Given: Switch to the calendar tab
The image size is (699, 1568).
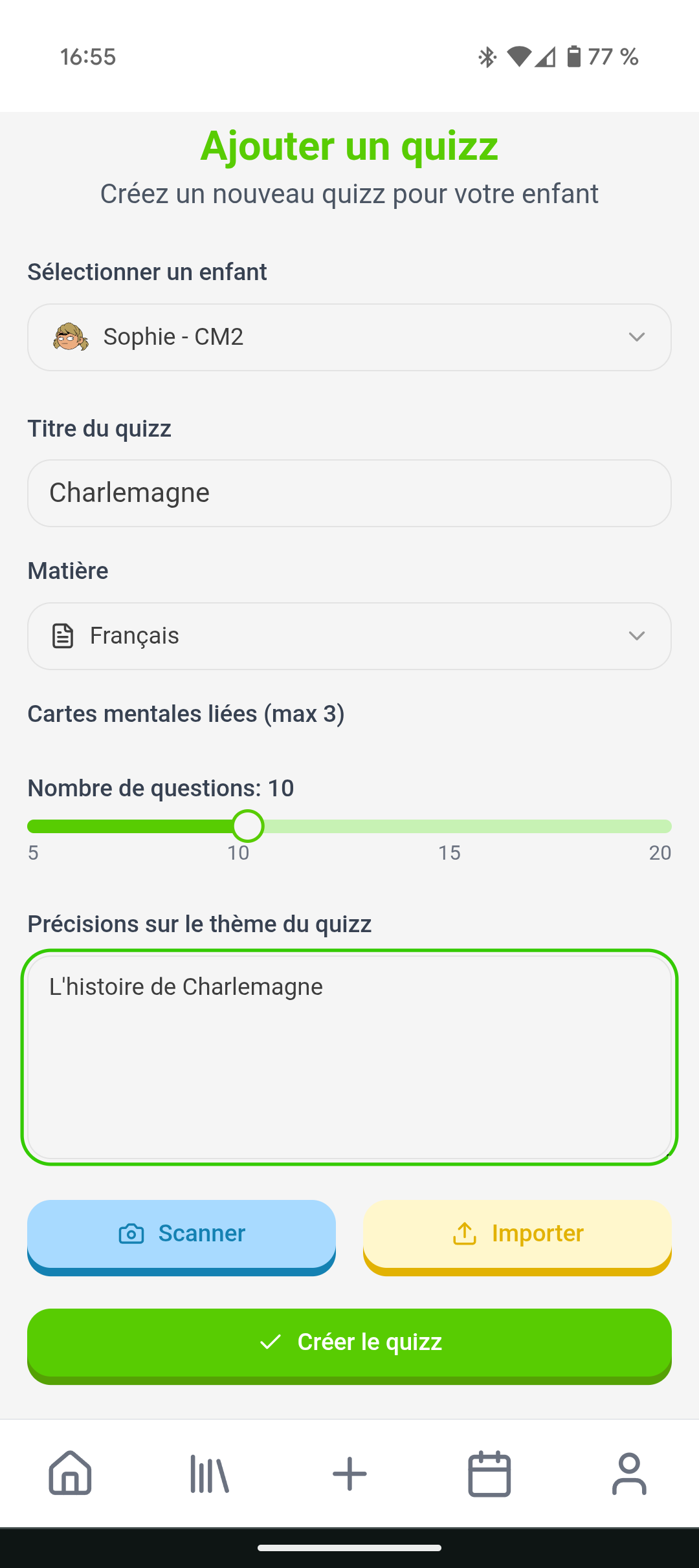Looking at the screenshot, I should point(489,1474).
